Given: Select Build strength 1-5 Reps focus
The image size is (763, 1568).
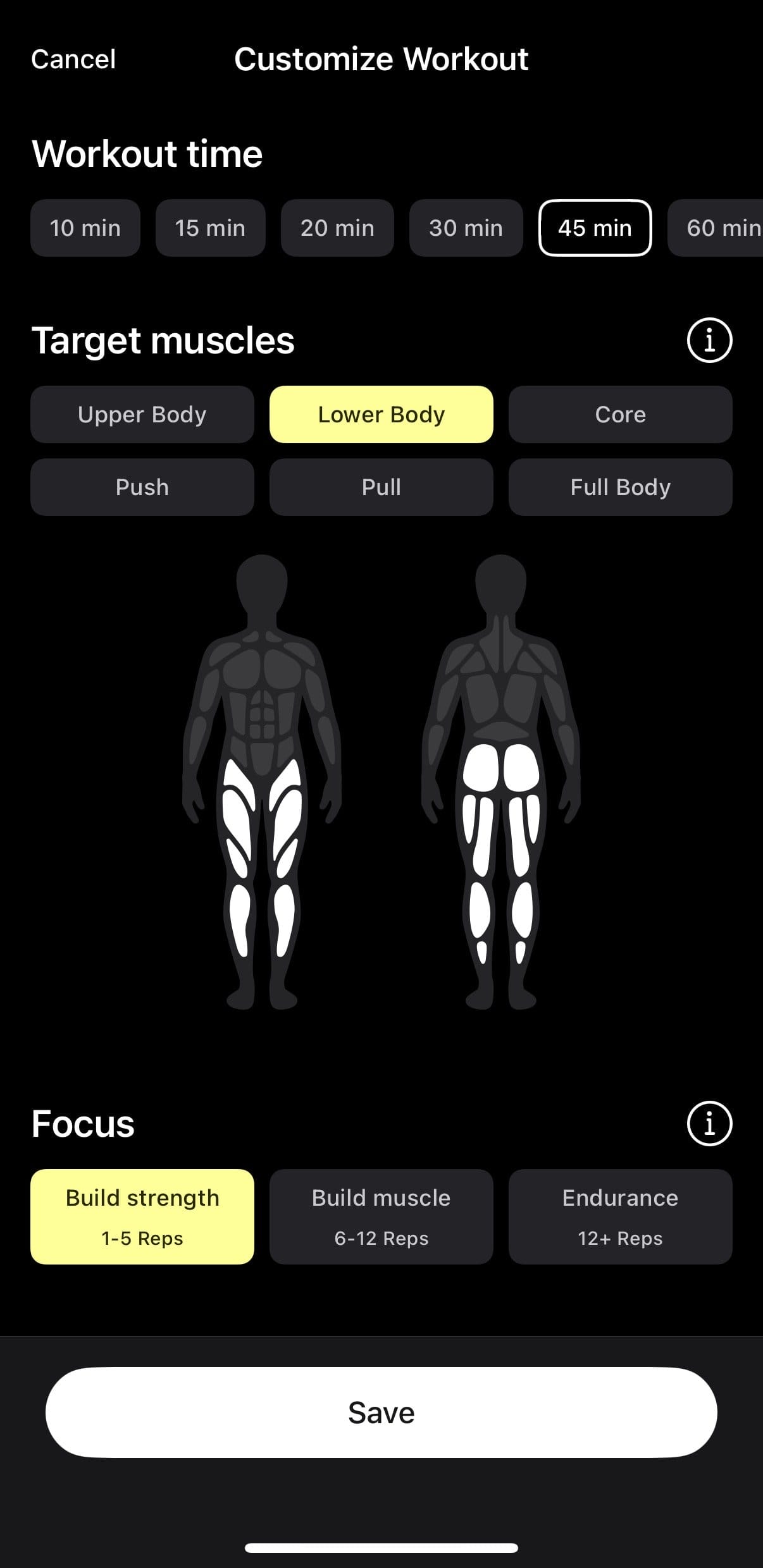Looking at the screenshot, I should (142, 1216).
